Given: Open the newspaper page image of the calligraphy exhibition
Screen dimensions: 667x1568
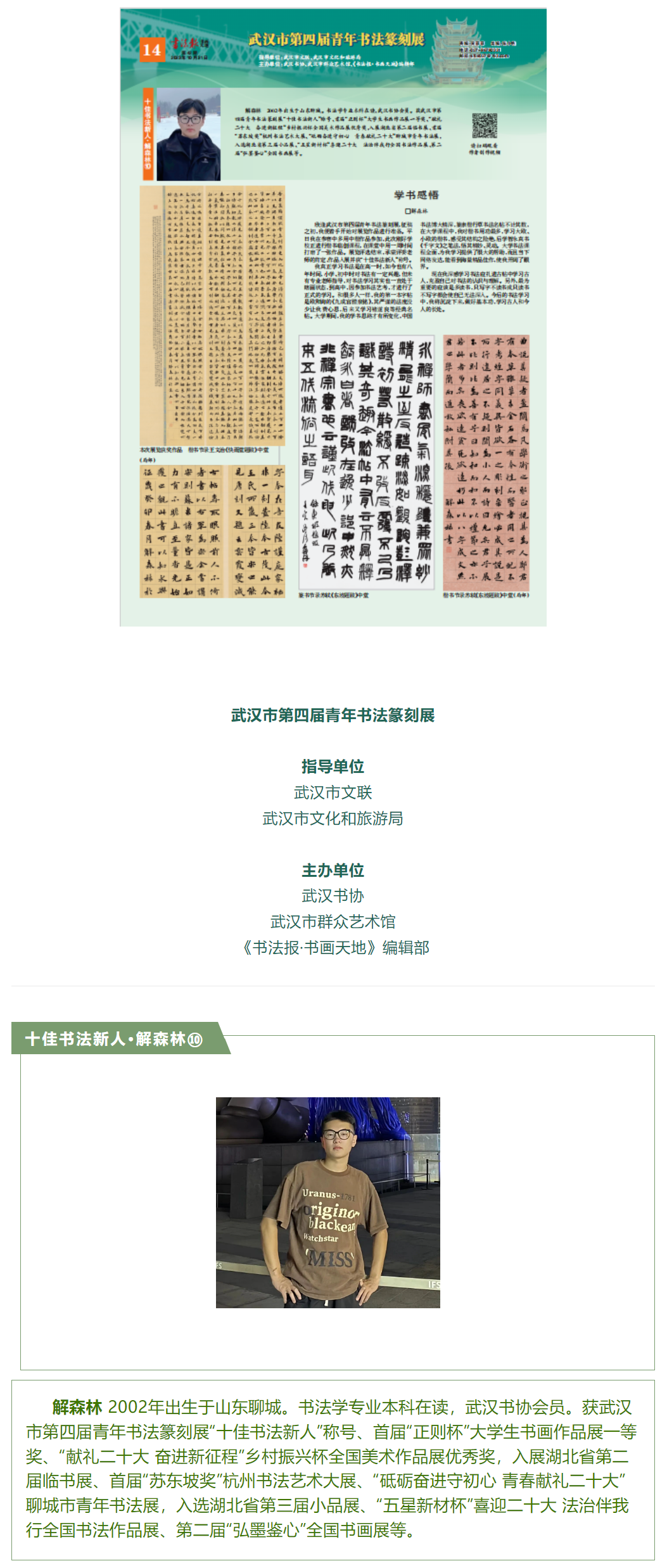Looking at the screenshot, I should 333,317.
